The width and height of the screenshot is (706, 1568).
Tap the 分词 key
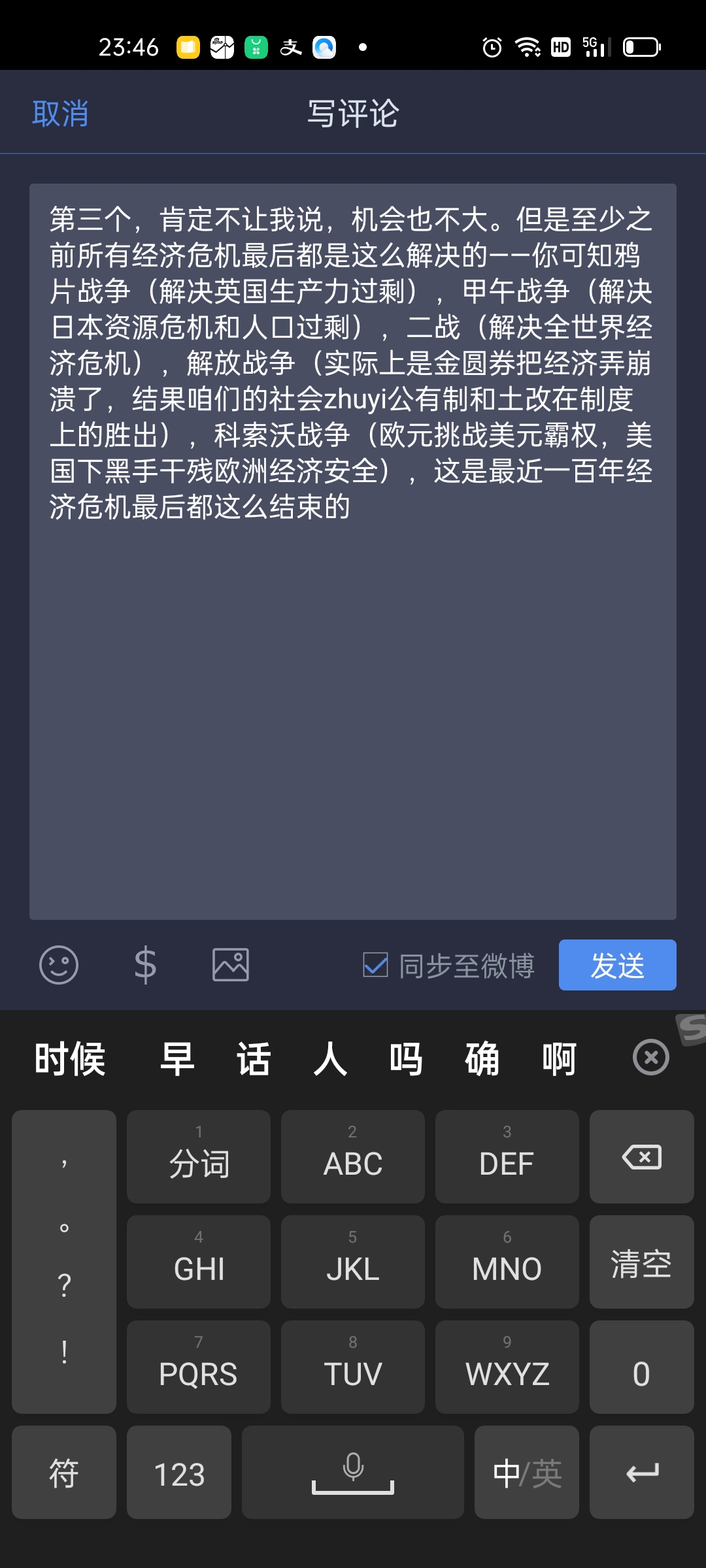click(199, 1157)
